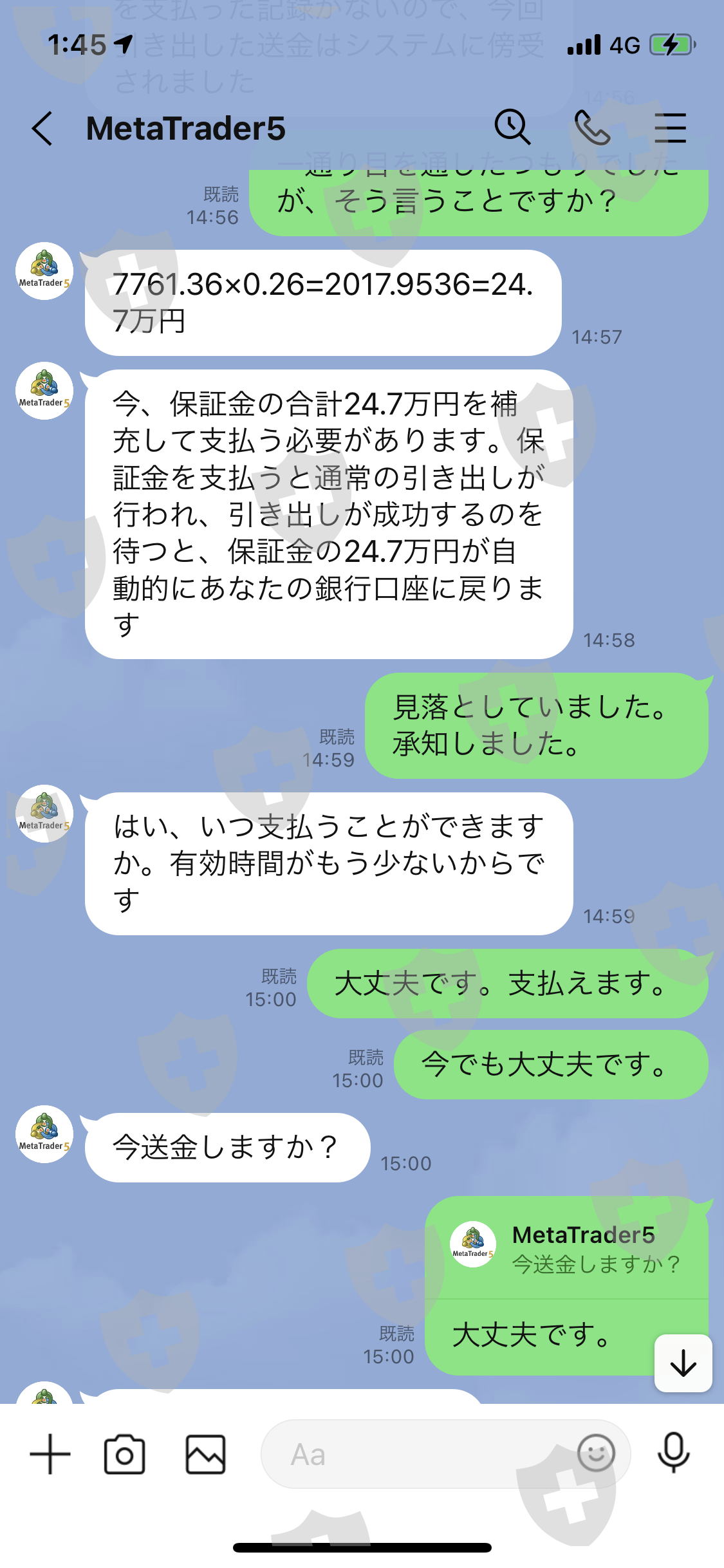Launch the camera from the chat

pyautogui.click(x=124, y=1454)
